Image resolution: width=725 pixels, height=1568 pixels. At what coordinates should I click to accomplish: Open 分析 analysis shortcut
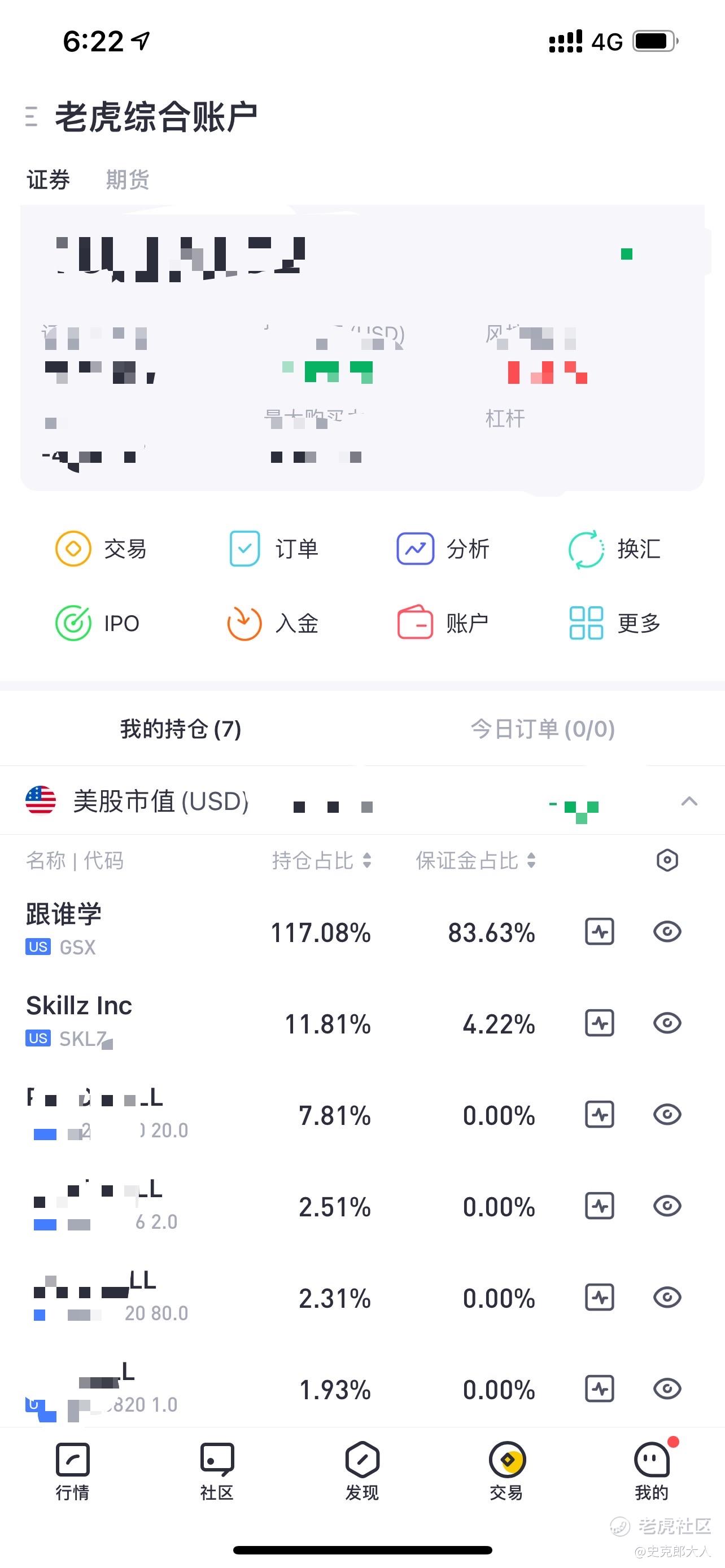443,549
